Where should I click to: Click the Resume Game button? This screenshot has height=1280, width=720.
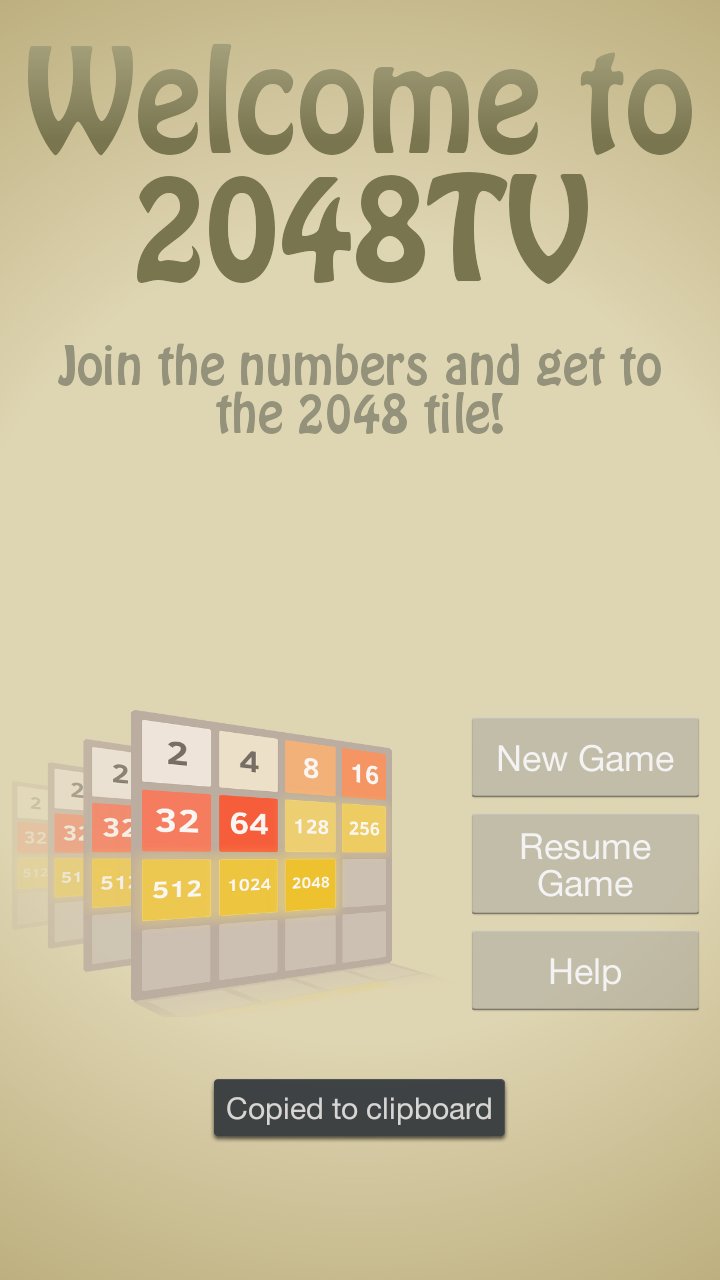pyautogui.click(x=585, y=864)
